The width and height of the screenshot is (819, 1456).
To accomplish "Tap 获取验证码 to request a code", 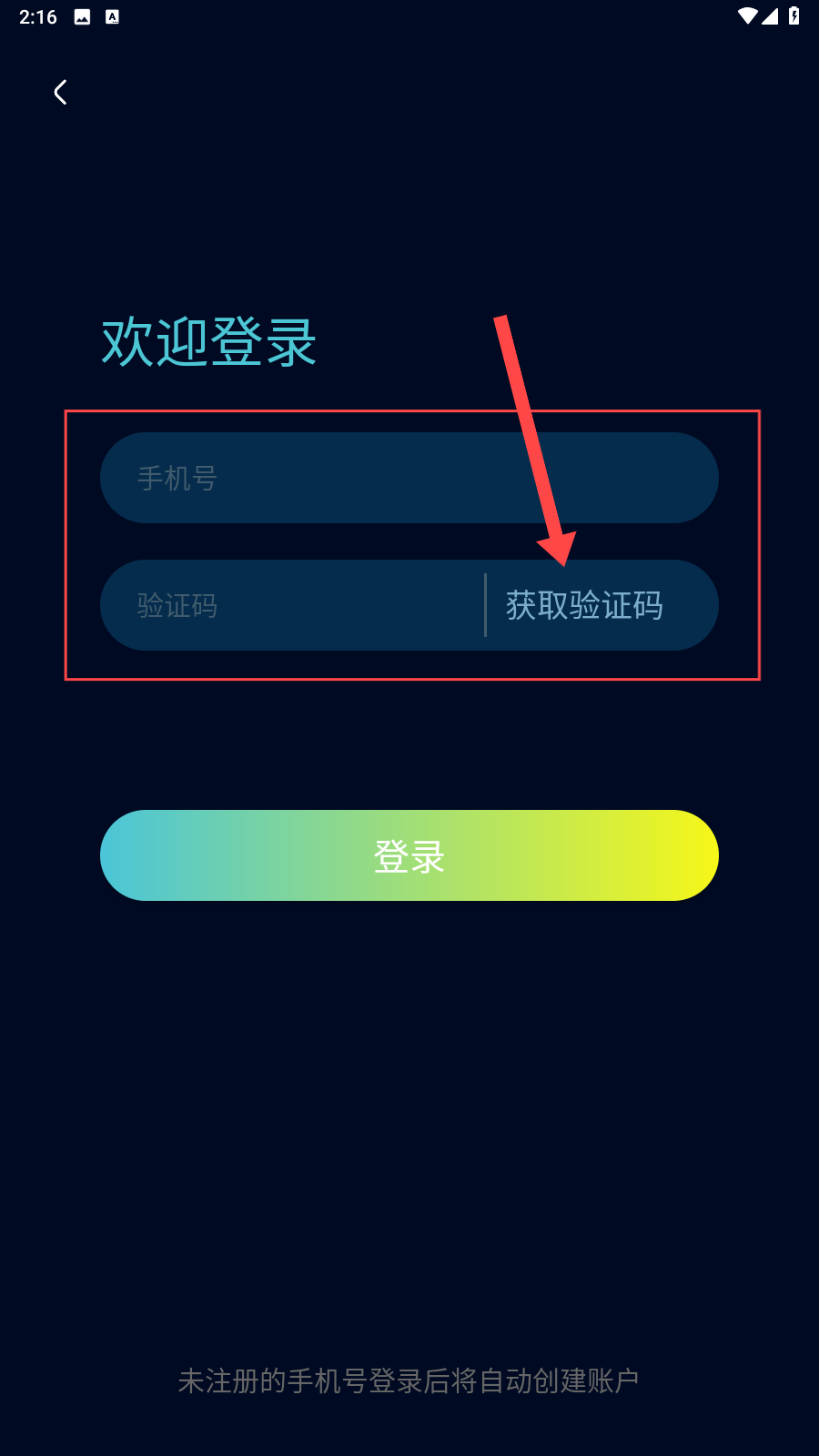I will [584, 605].
